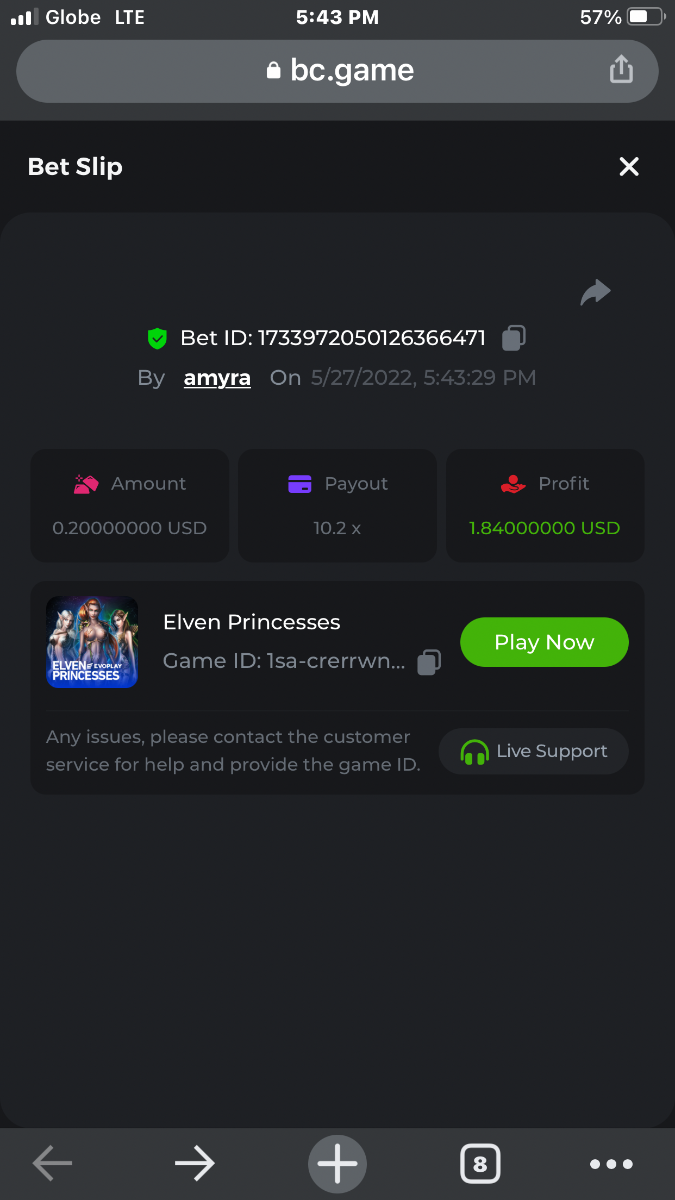Open amyra's user profile link
The height and width of the screenshot is (1200, 675).
(217, 378)
